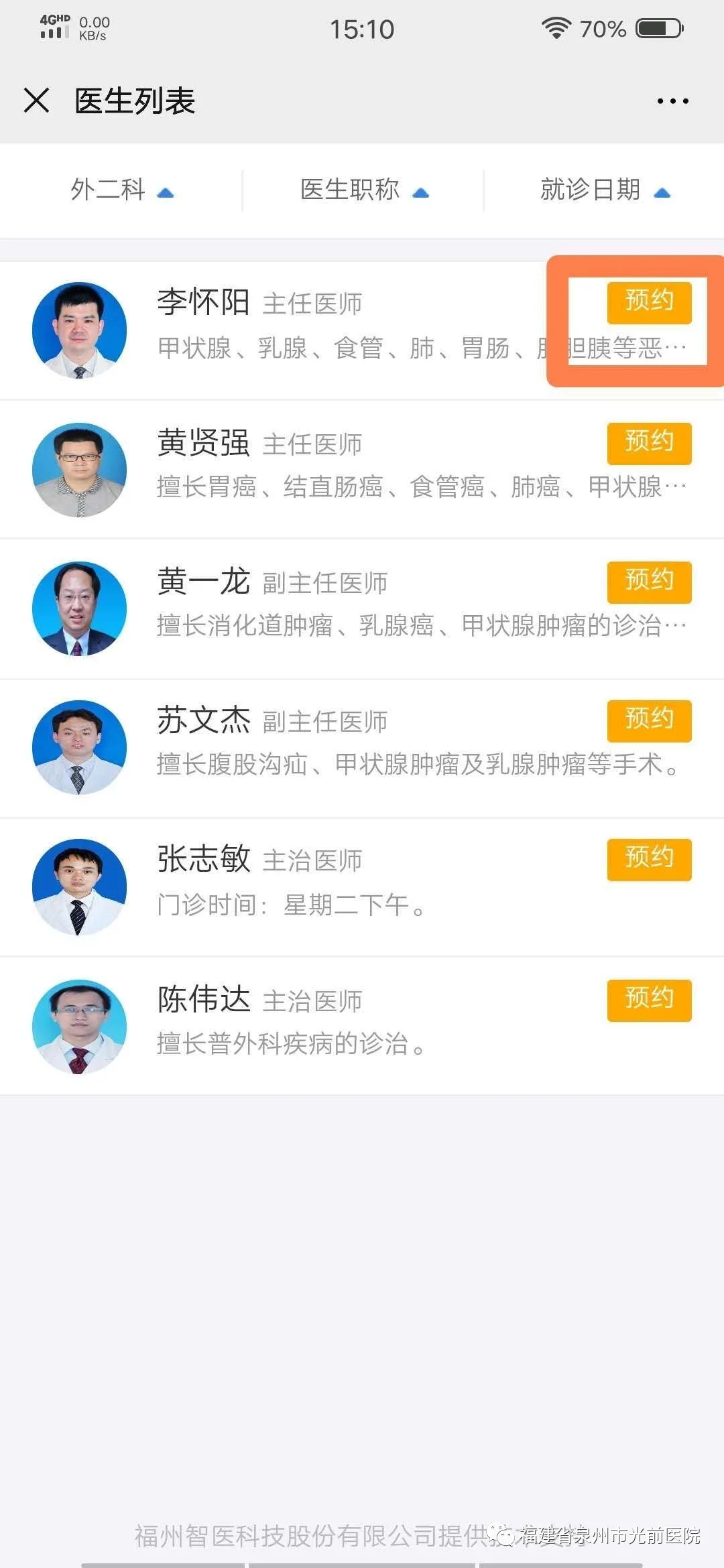
Task: Book an appointment with 黄贤强
Action: click(648, 442)
